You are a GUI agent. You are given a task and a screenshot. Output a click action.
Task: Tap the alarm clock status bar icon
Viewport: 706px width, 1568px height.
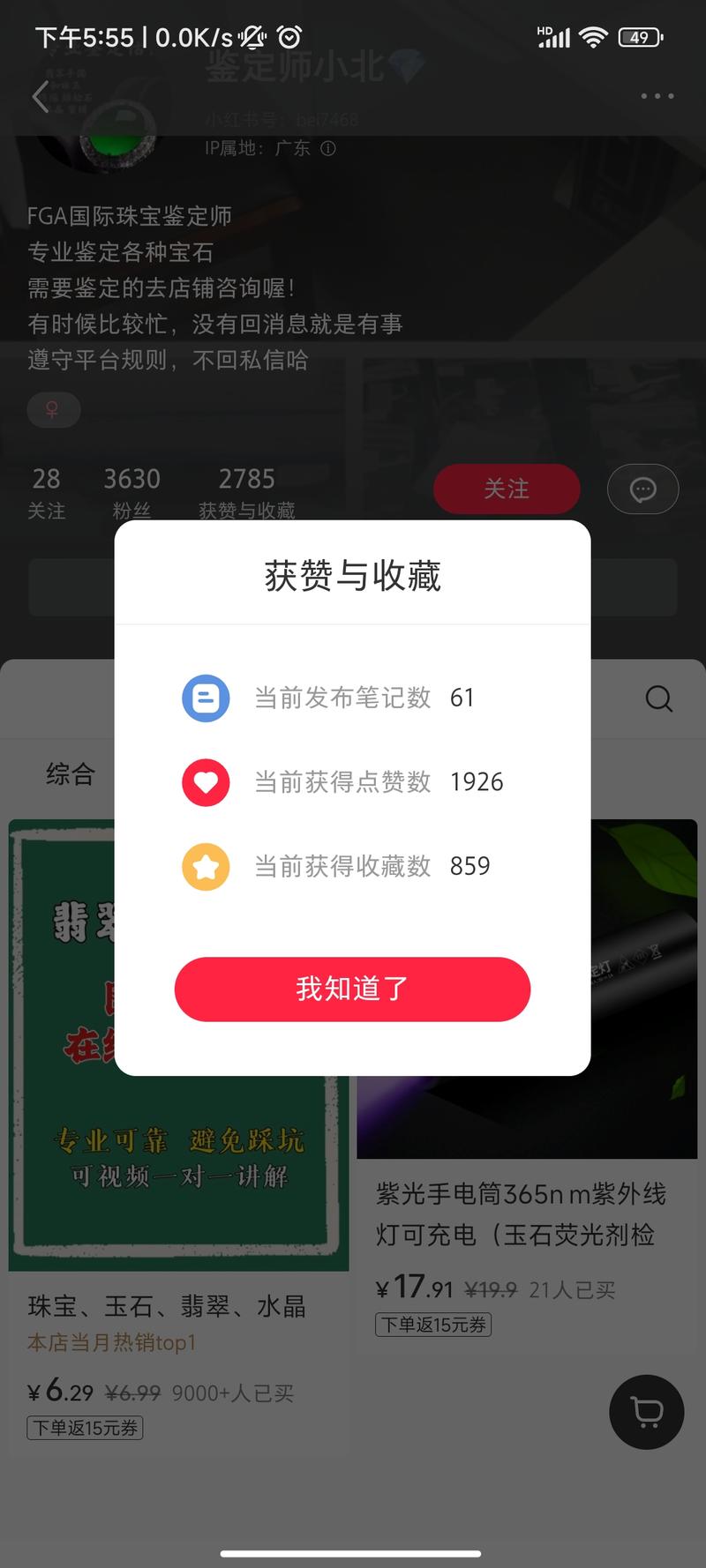tap(287, 36)
